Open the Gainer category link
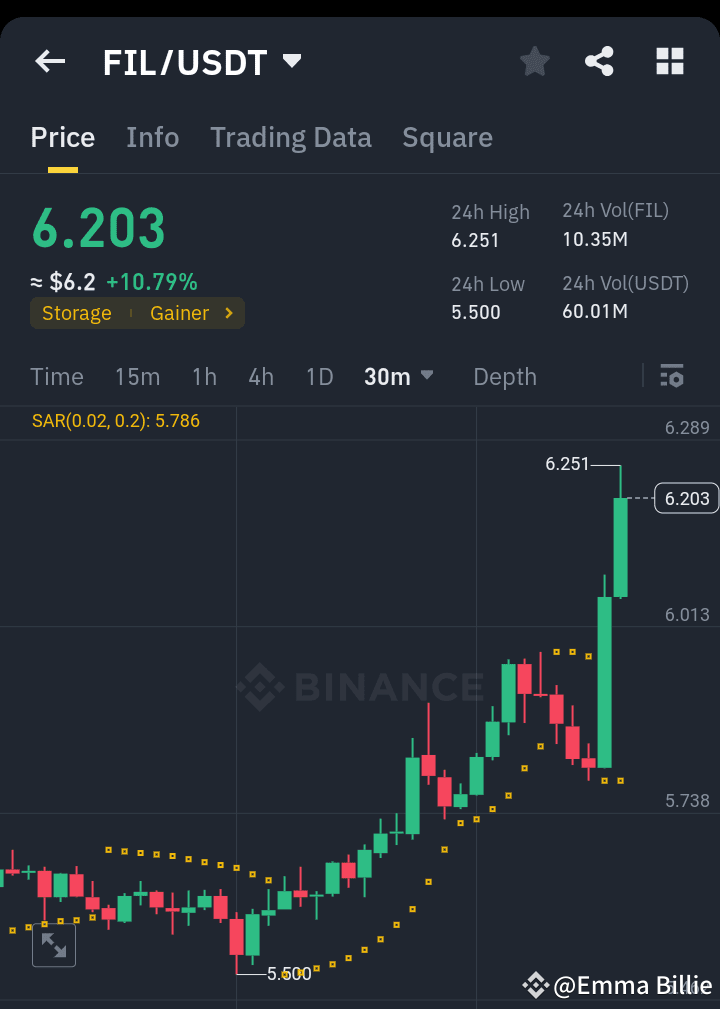This screenshot has width=720, height=1009. click(x=180, y=313)
